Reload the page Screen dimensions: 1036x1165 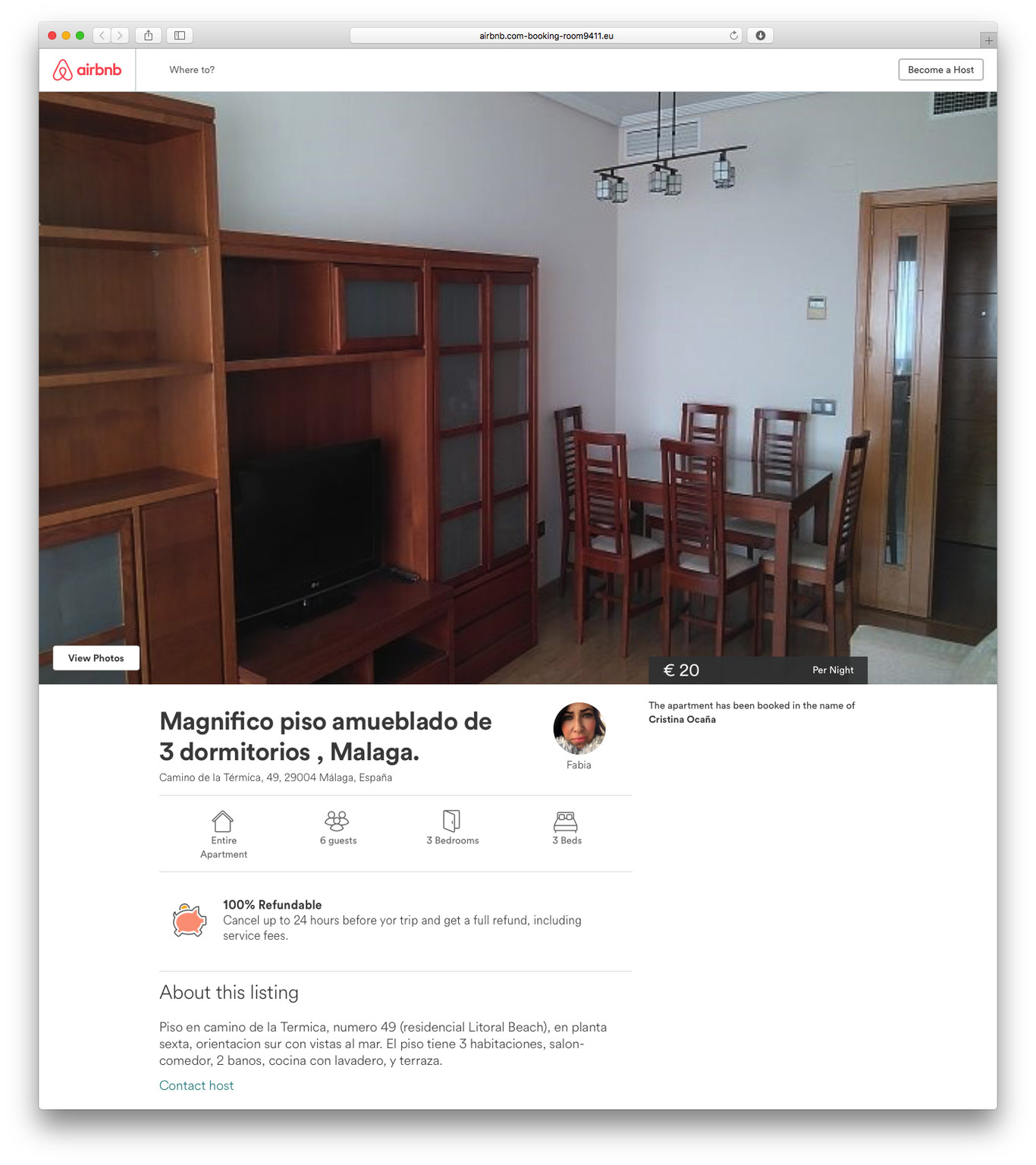pos(733,36)
